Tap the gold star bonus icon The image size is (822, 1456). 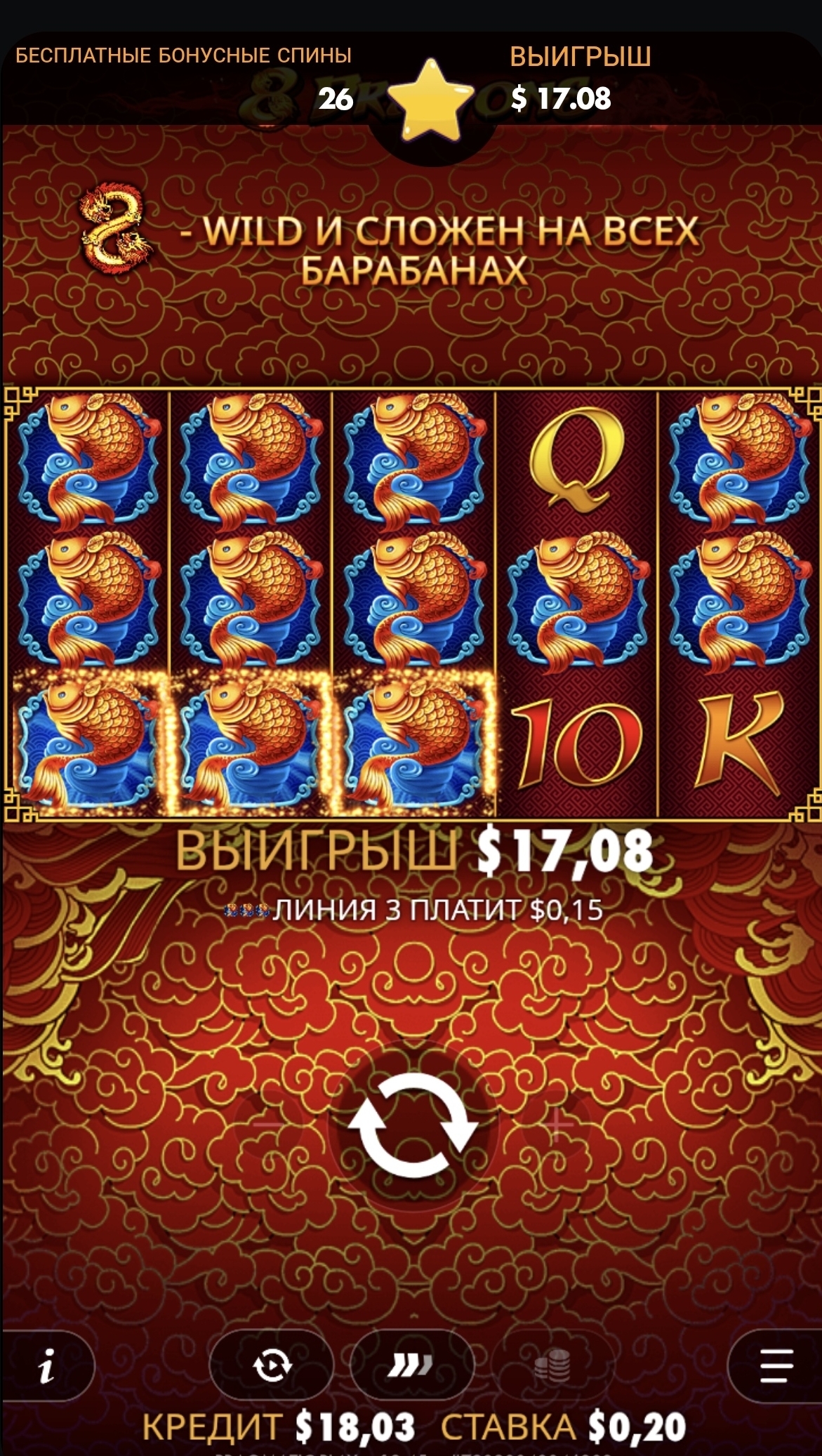tap(430, 100)
